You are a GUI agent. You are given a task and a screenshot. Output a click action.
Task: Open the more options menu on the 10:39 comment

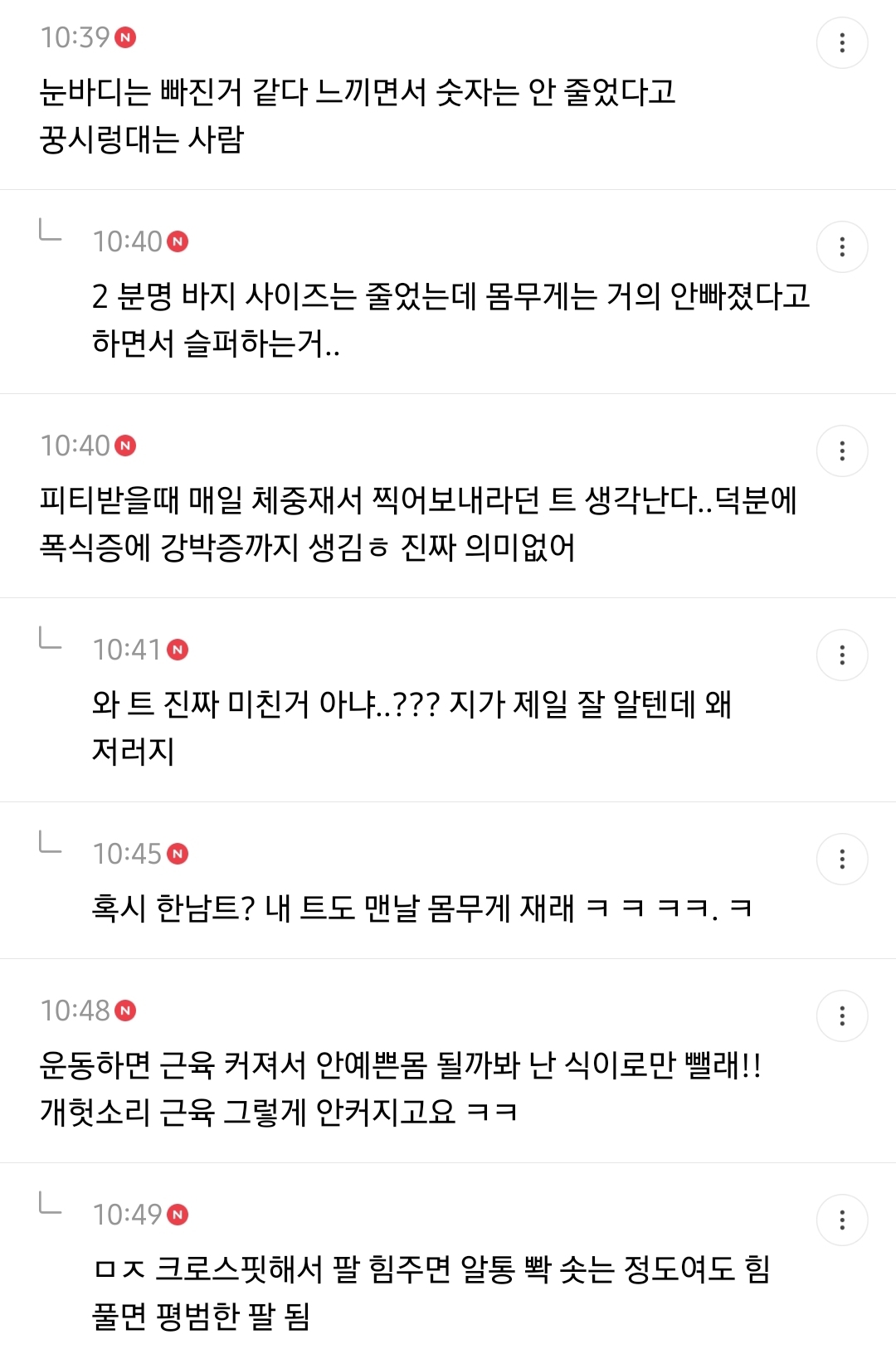842,42
